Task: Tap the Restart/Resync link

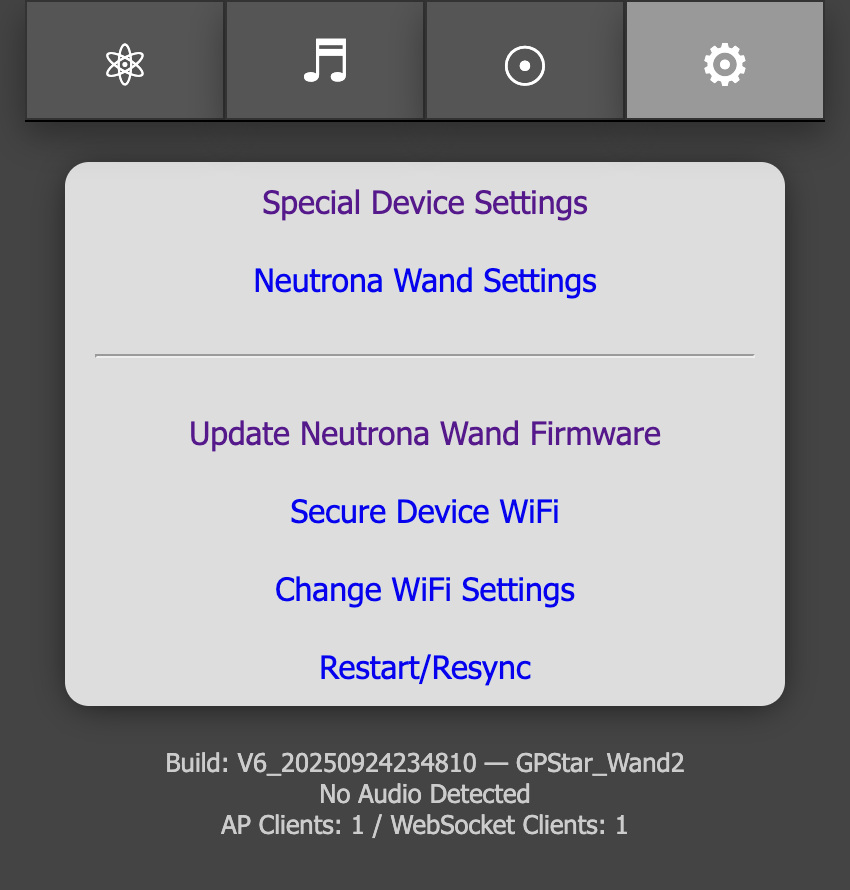Action: [x=425, y=668]
